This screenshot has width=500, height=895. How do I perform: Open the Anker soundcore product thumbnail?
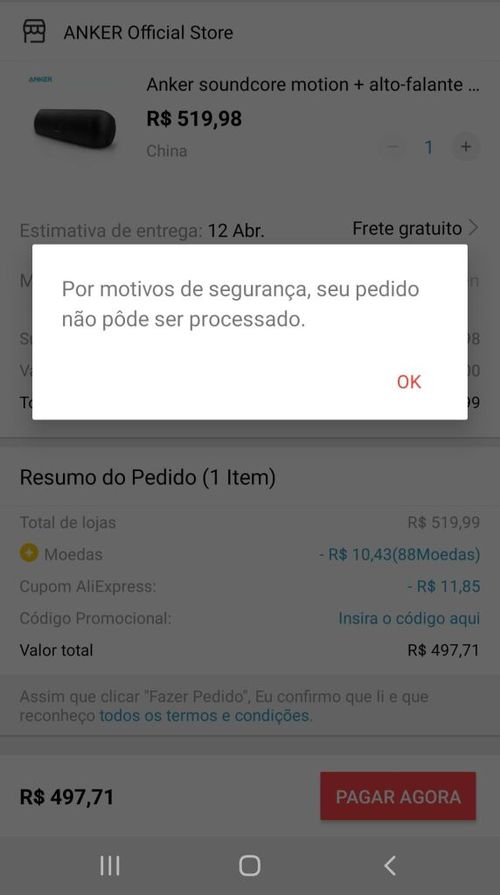pos(75,116)
